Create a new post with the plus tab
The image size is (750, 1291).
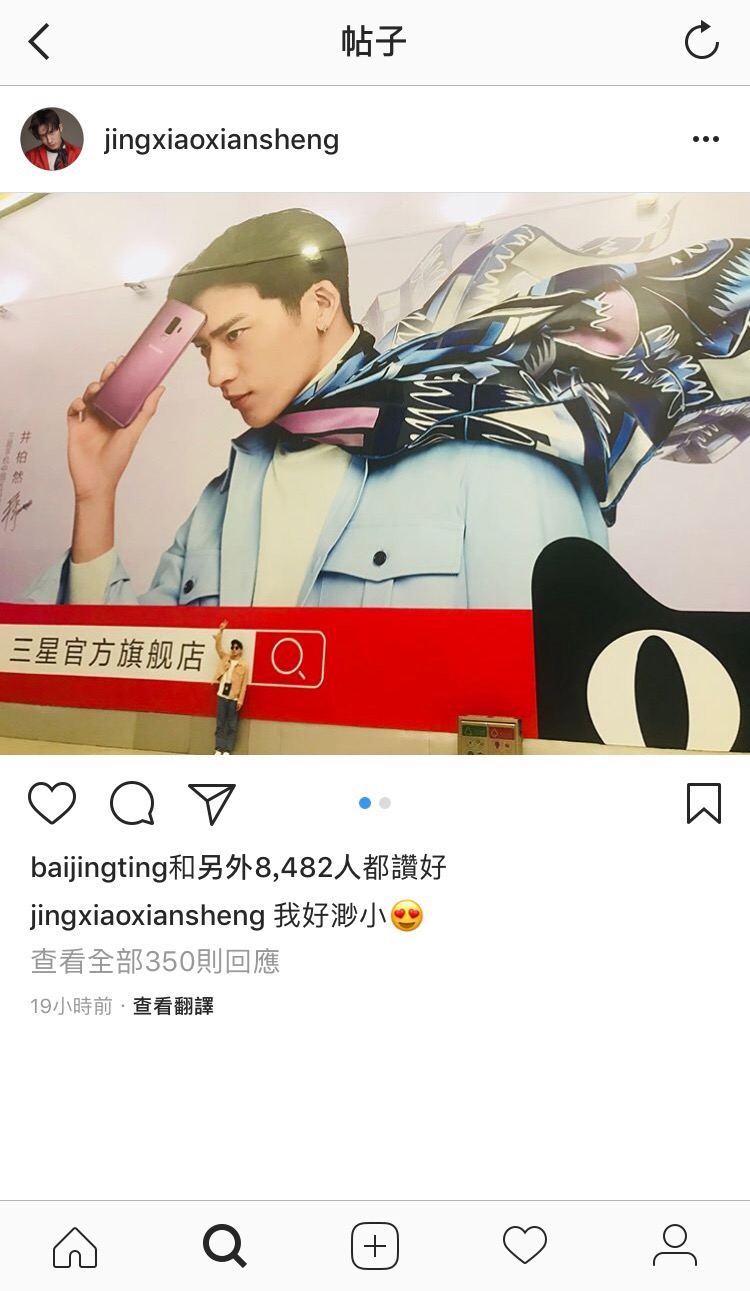[x=375, y=1246]
